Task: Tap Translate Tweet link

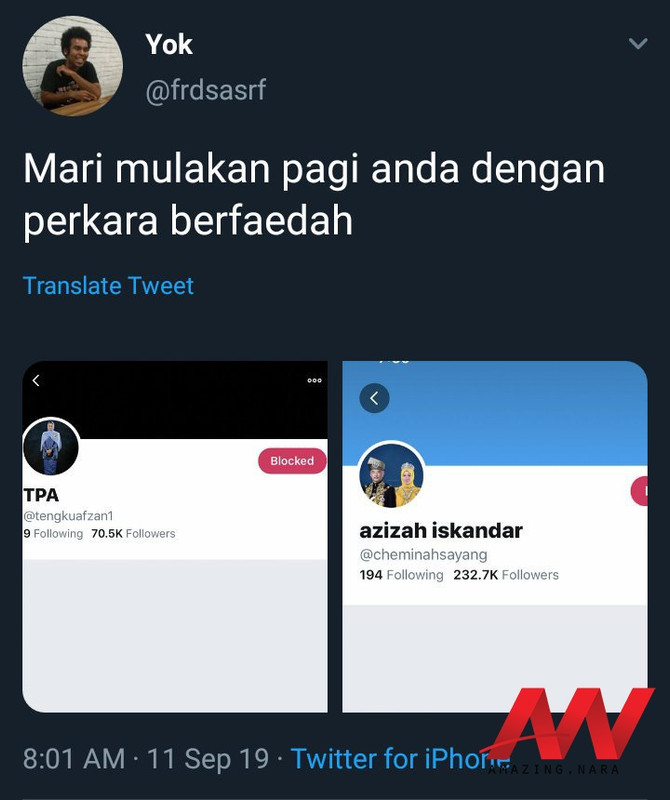Action: (x=108, y=286)
